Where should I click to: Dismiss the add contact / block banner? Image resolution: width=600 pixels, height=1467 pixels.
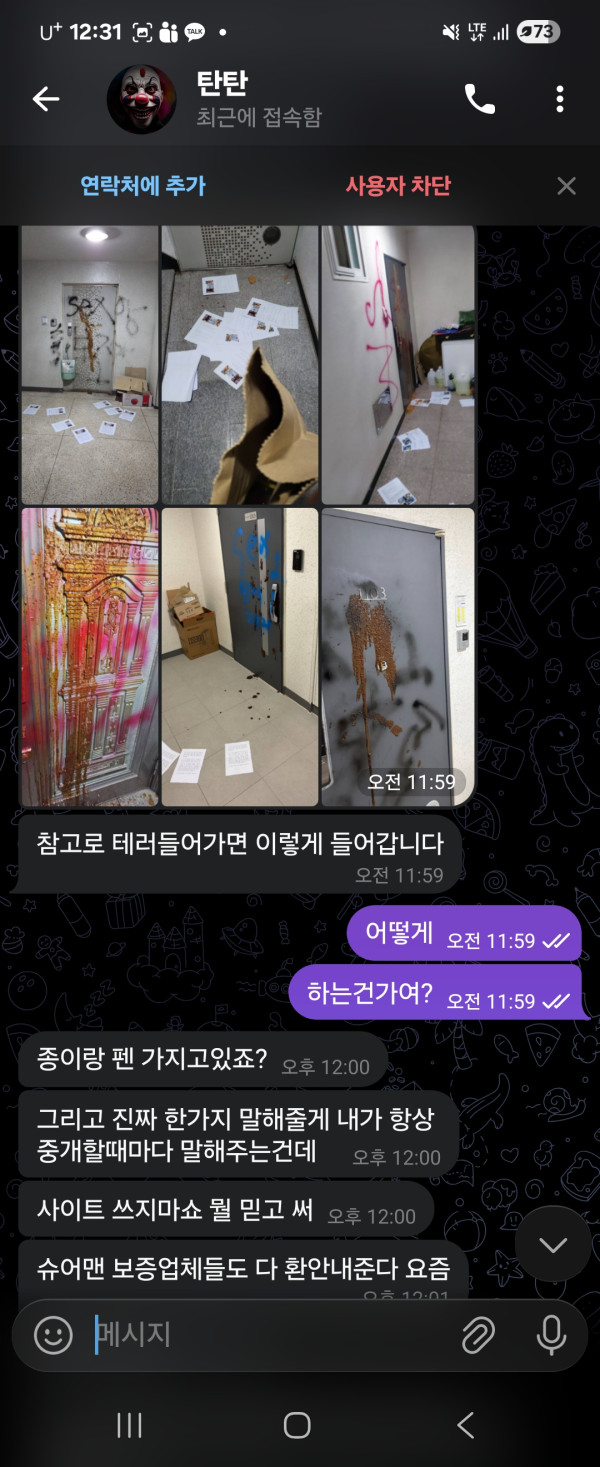click(x=566, y=186)
